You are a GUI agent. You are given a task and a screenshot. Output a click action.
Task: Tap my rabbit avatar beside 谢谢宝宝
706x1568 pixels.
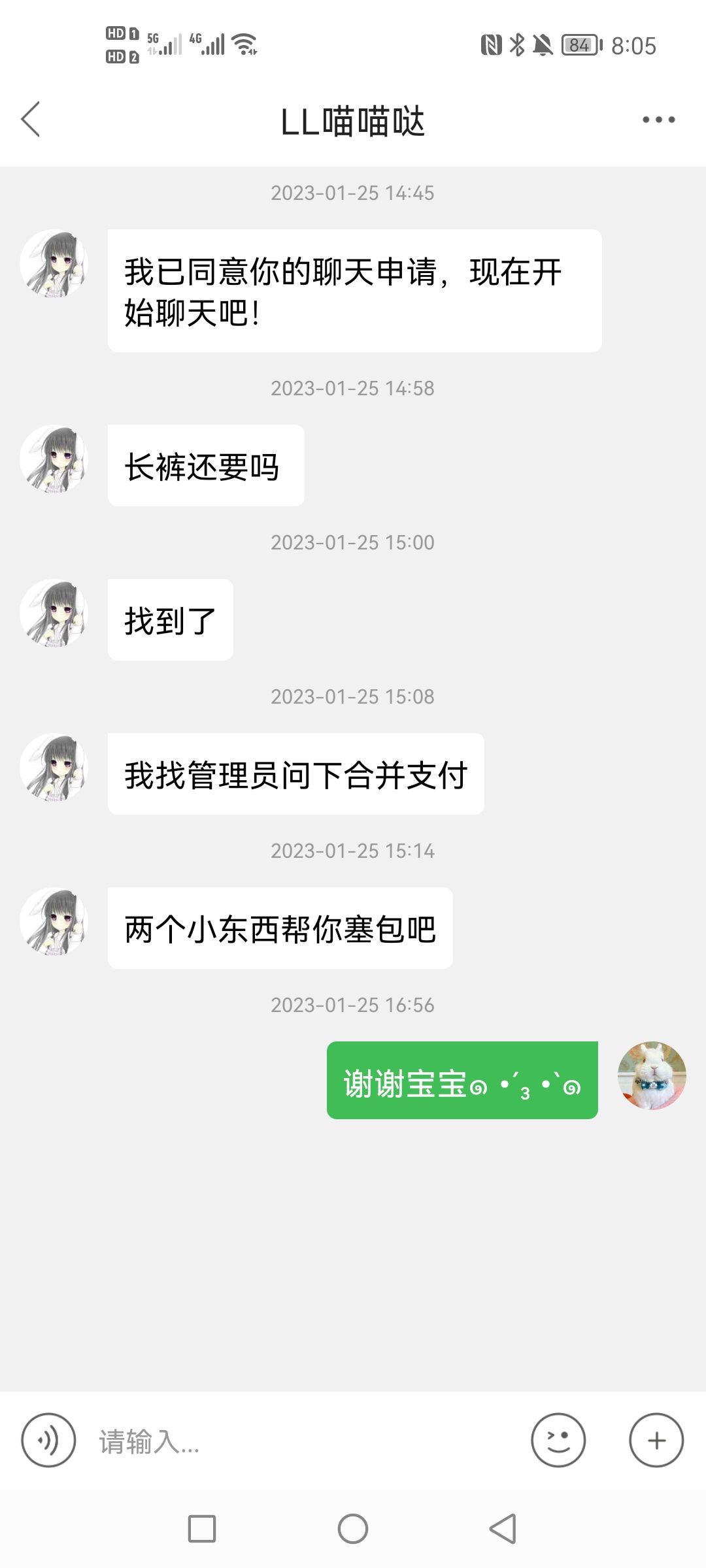click(x=652, y=1075)
